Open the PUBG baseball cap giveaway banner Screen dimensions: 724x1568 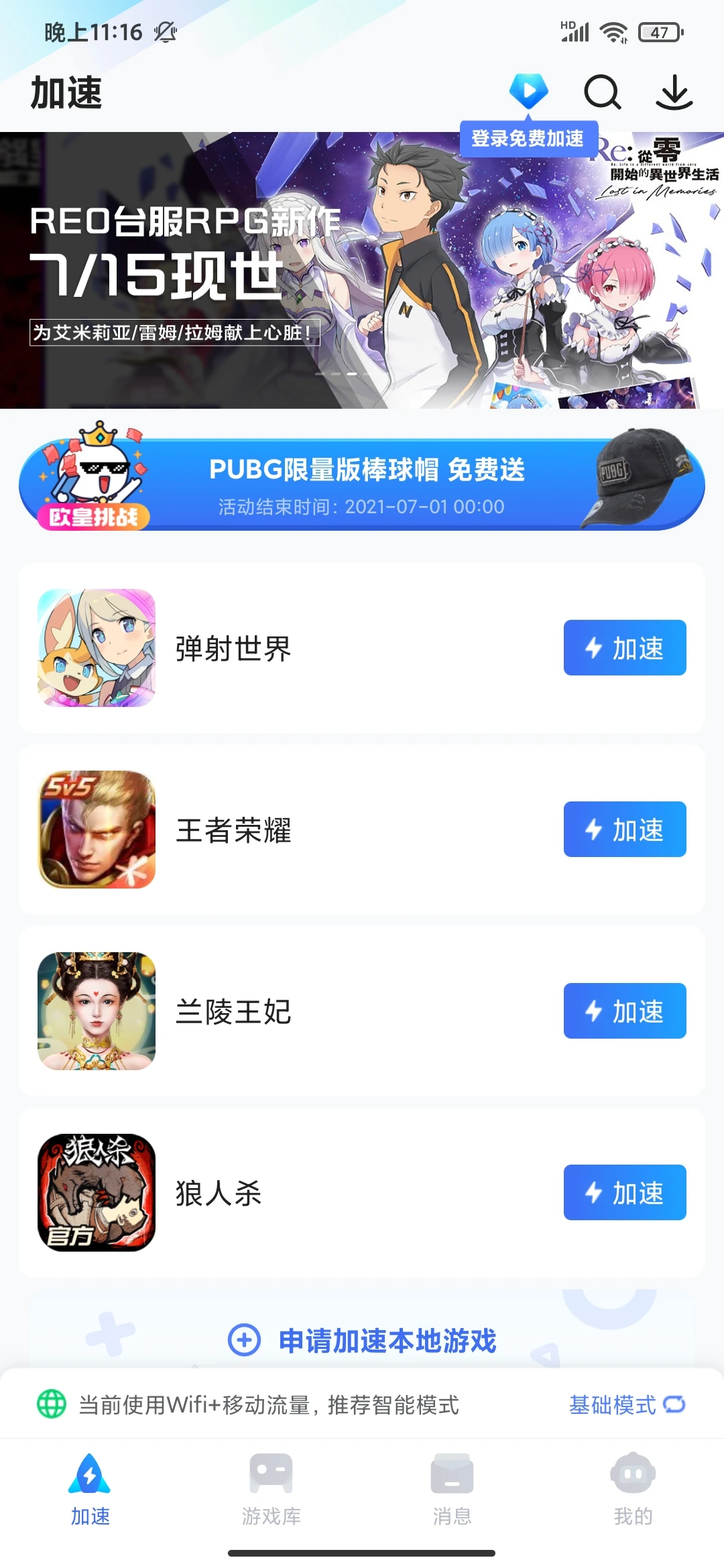[x=362, y=485]
